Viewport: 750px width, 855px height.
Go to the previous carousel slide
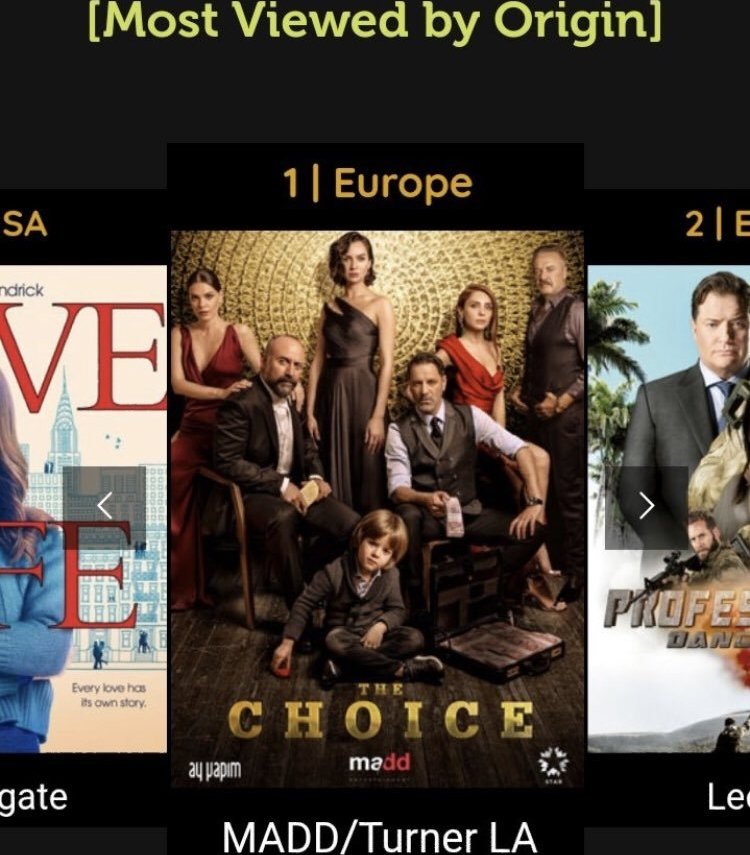tap(104, 506)
